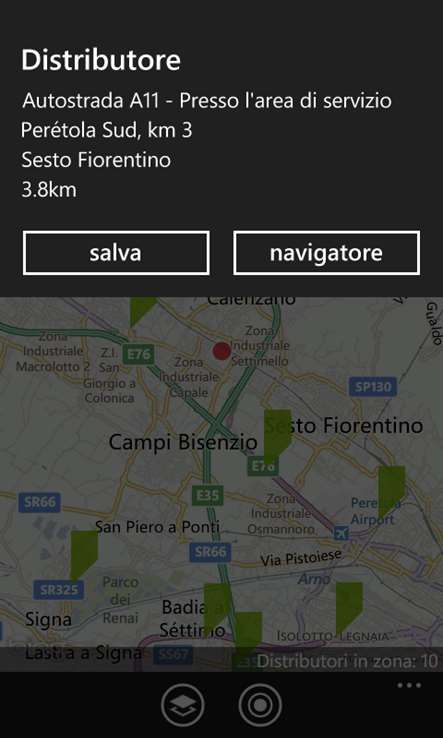Image resolution: width=443 pixels, height=738 pixels.
Task: Select the green marker above Isolotto-Legnaia
Action: 349,608
